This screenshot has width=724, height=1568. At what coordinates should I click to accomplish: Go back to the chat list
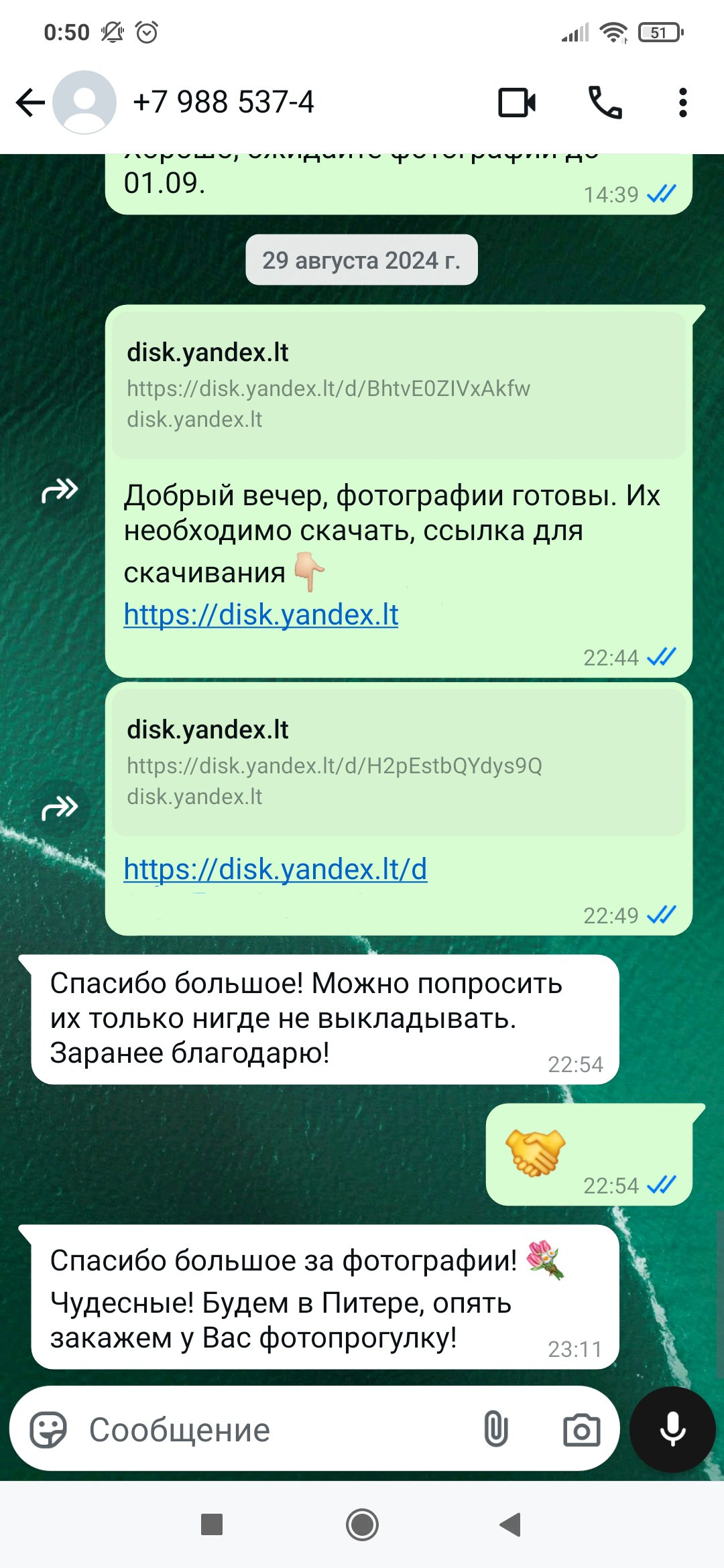click(x=30, y=103)
